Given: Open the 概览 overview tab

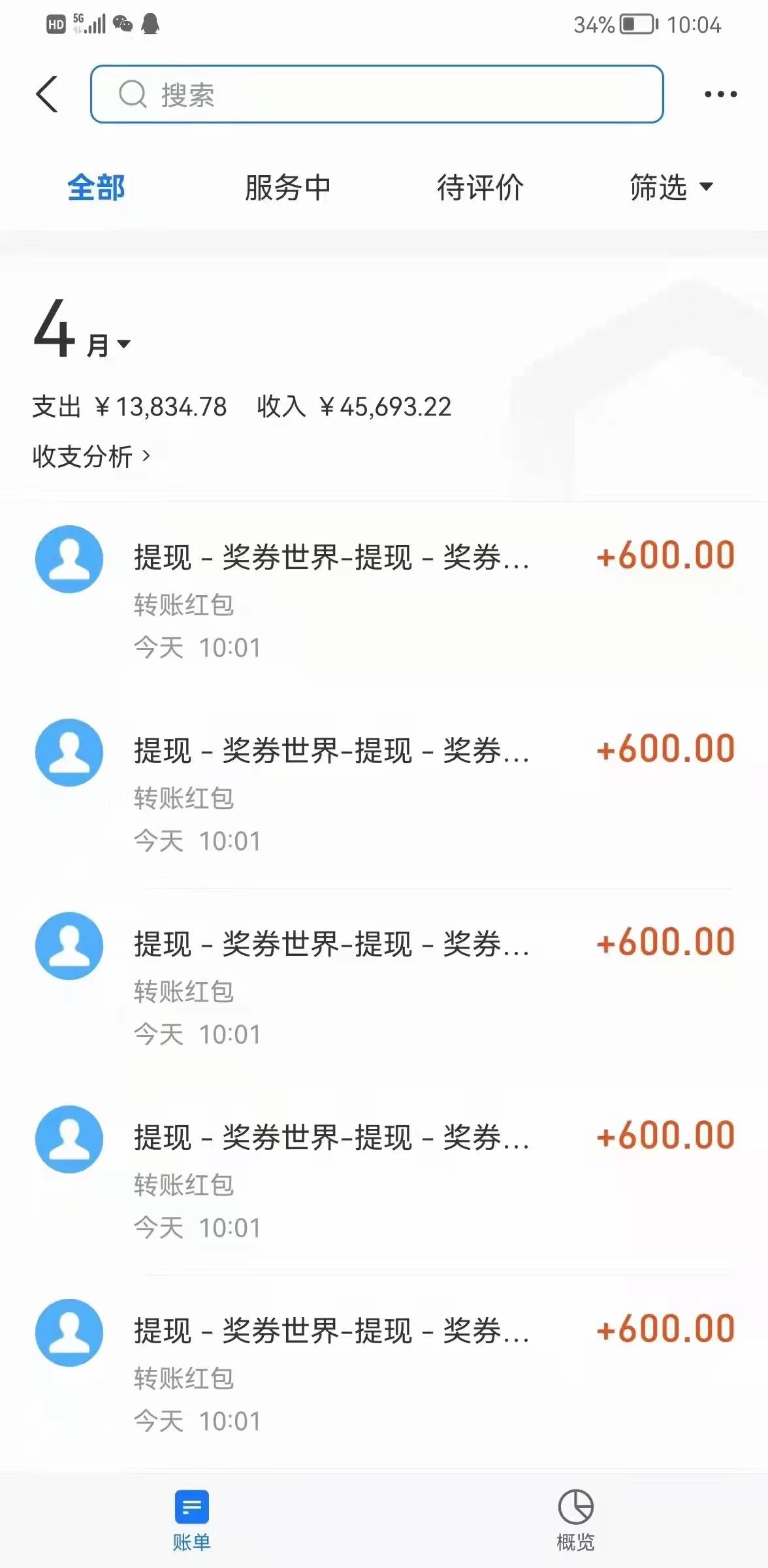Looking at the screenshot, I should click(575, 1520).
